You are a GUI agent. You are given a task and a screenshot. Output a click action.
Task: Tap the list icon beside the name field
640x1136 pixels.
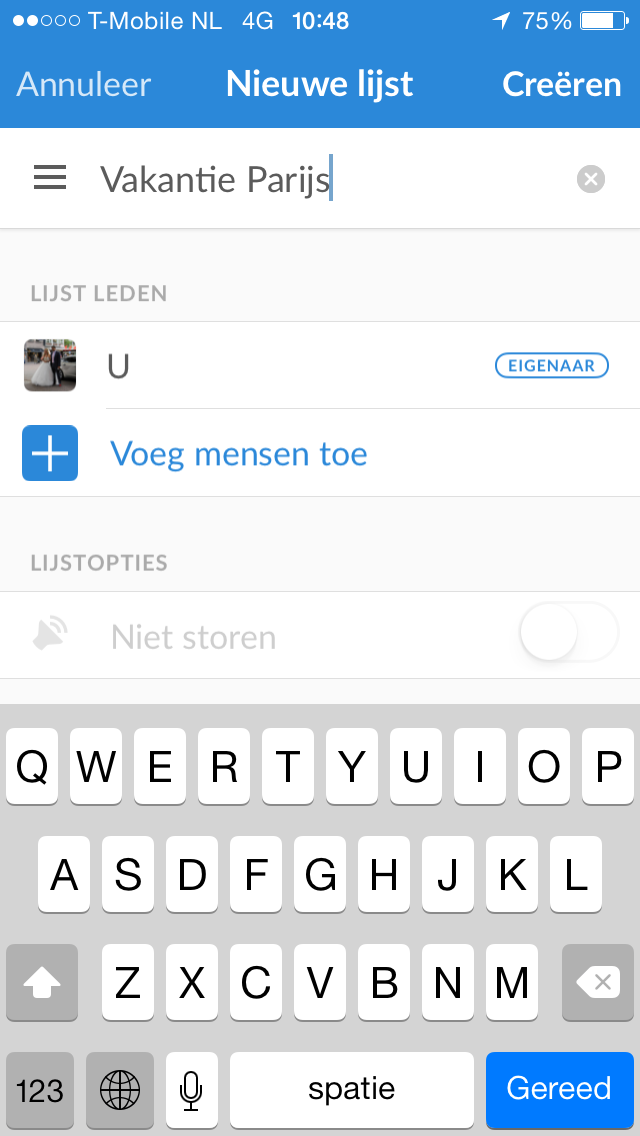click(50, 179)
